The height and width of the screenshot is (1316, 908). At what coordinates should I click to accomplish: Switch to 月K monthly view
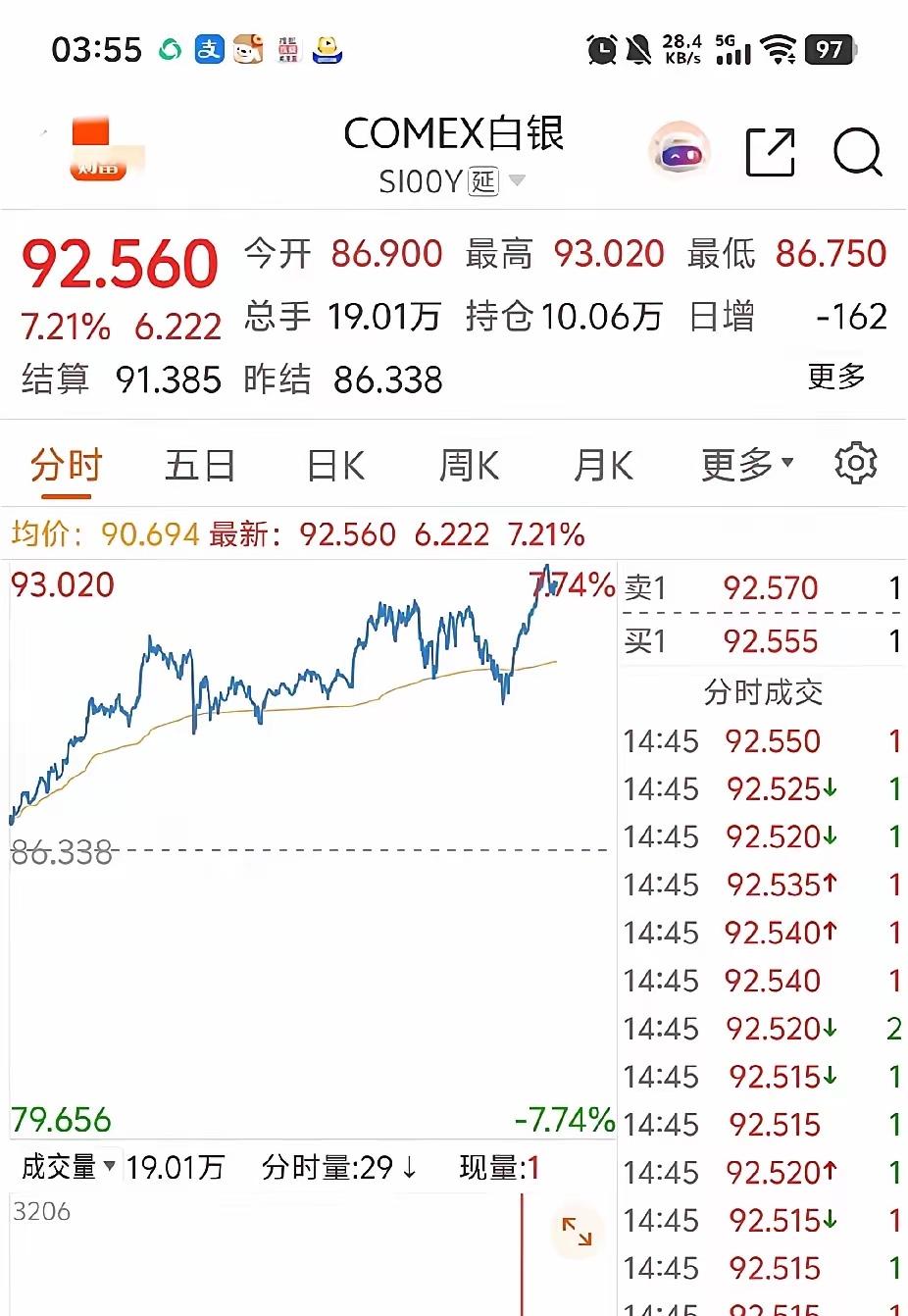[x=602, y=466]
